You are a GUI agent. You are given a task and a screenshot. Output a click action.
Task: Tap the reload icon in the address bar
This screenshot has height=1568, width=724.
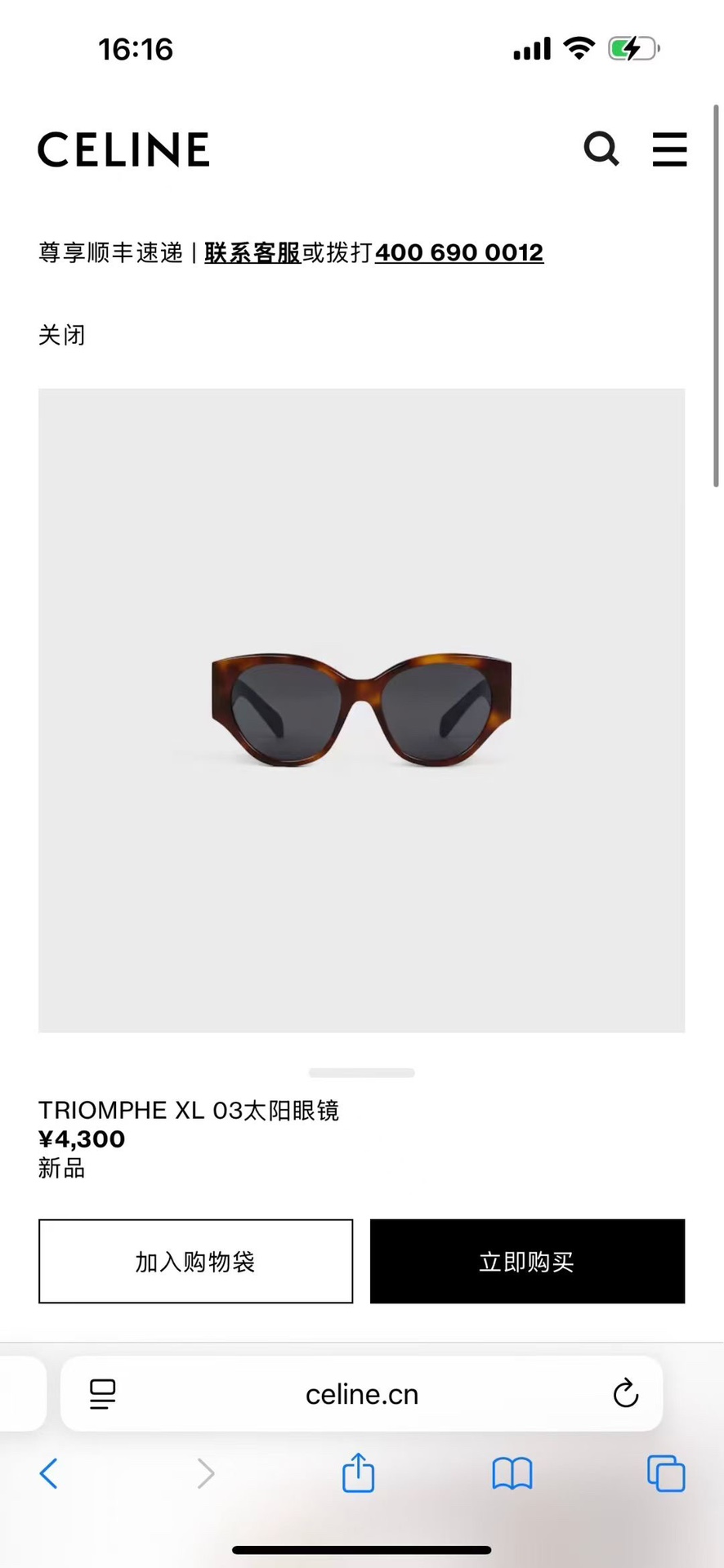tap(624, 1394)
